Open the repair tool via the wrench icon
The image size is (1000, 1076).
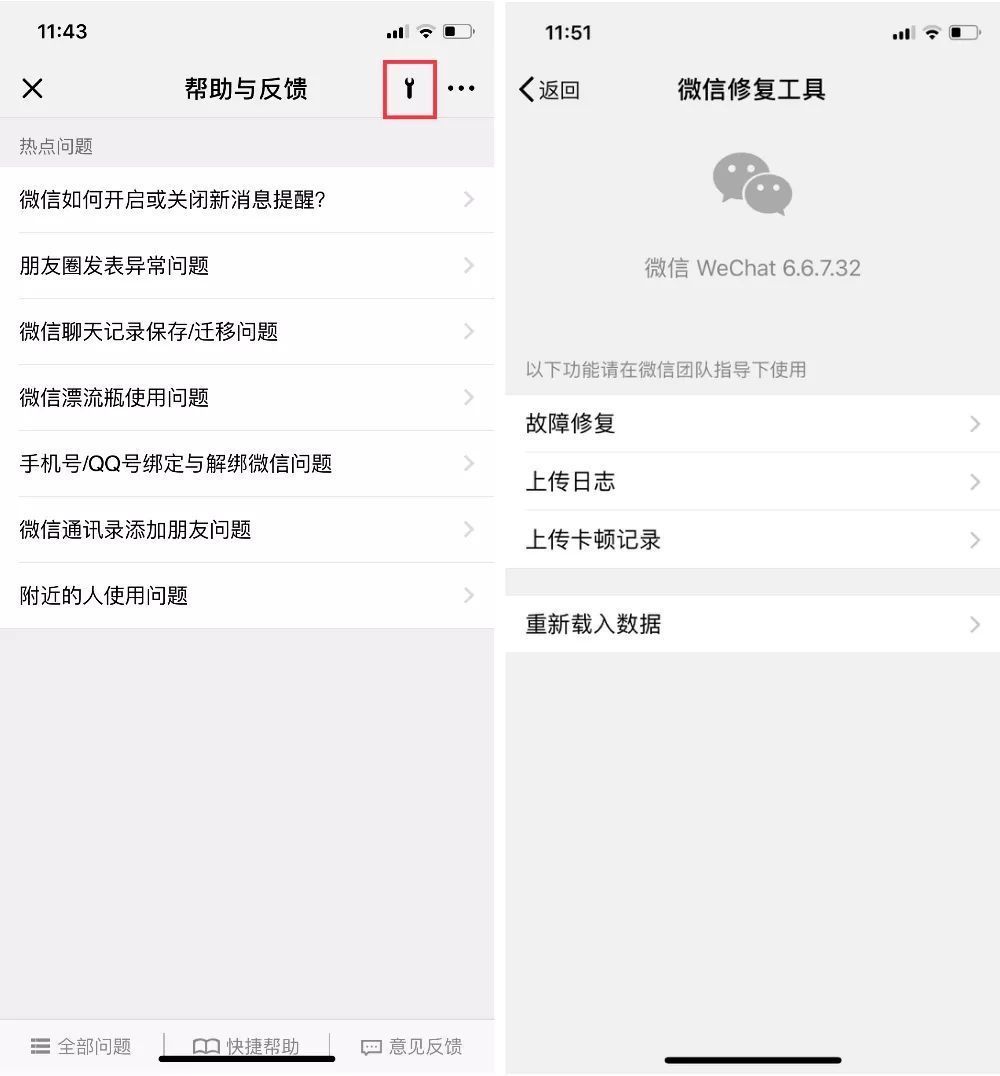(409, 88)
